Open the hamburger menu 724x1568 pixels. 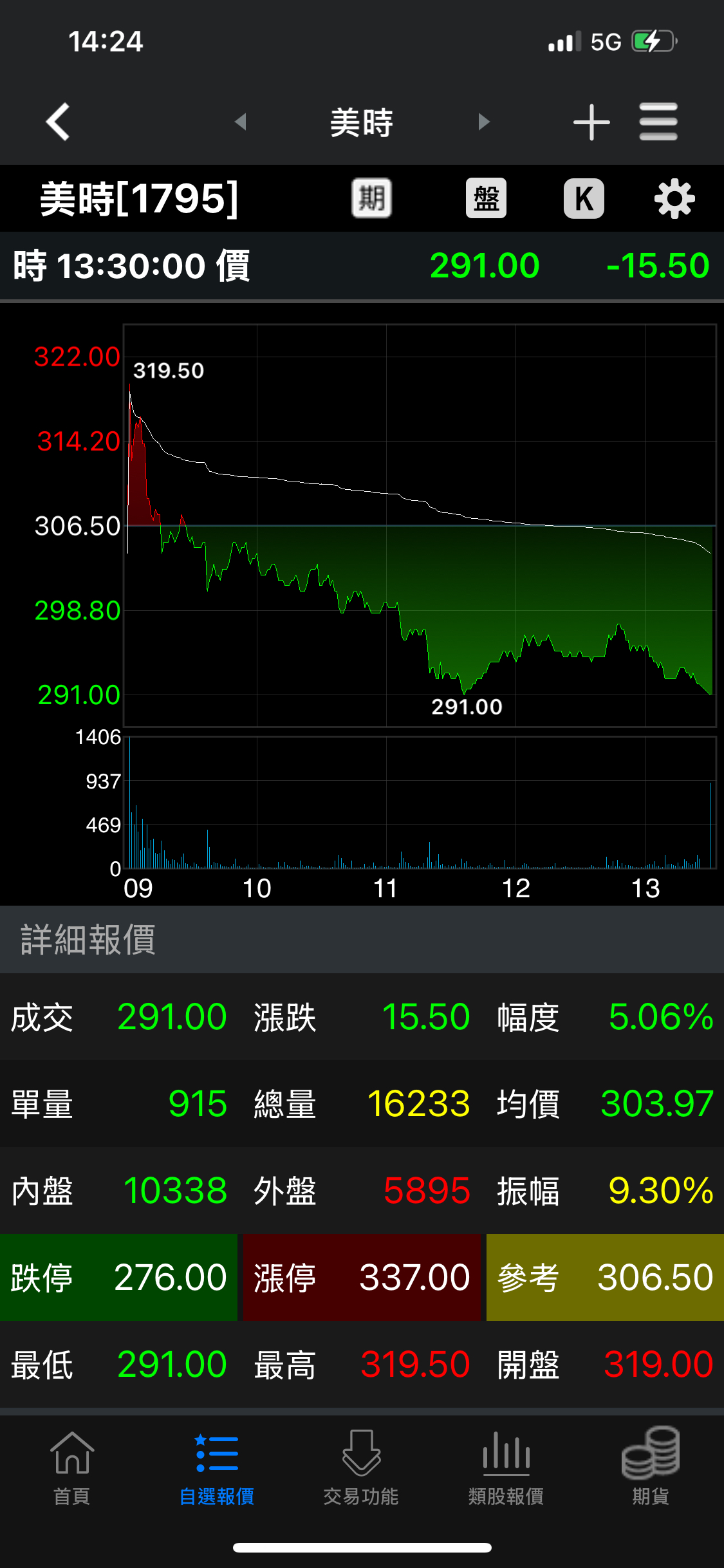pos(658,122)
